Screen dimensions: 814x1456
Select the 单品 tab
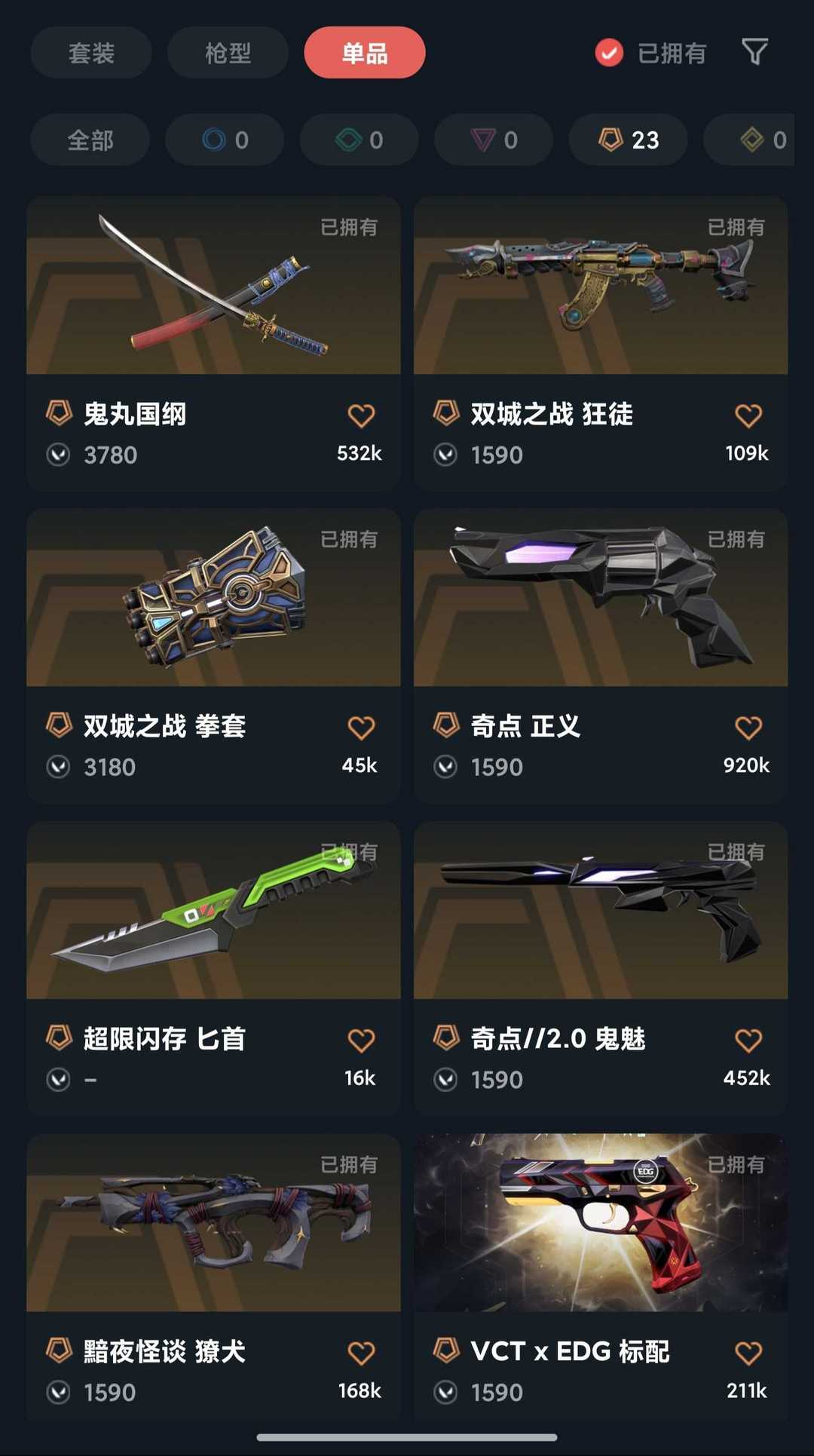pos(365,53)
